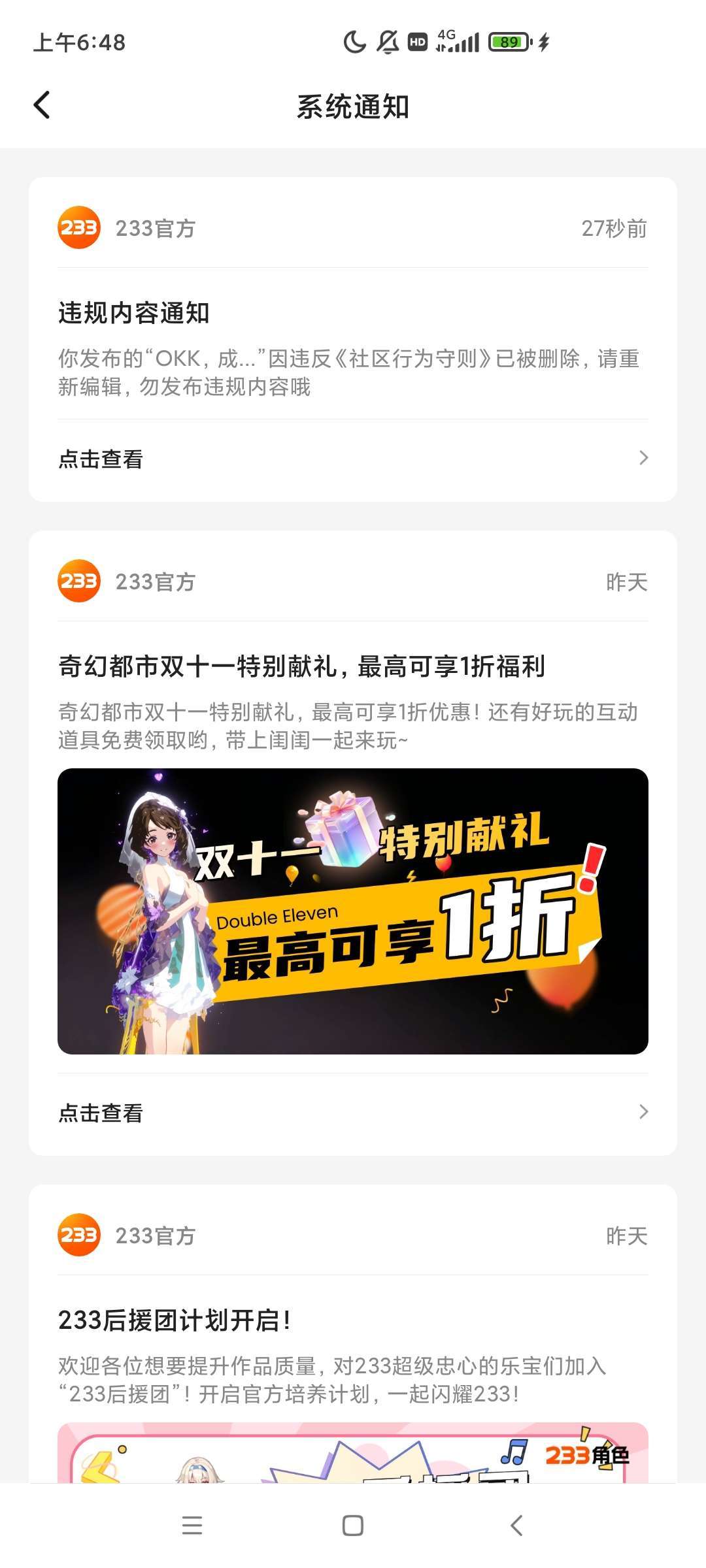706x1568 pixels.
Task: Open the 双十一特别献礼 banner image
Action: tap(352, 911)
